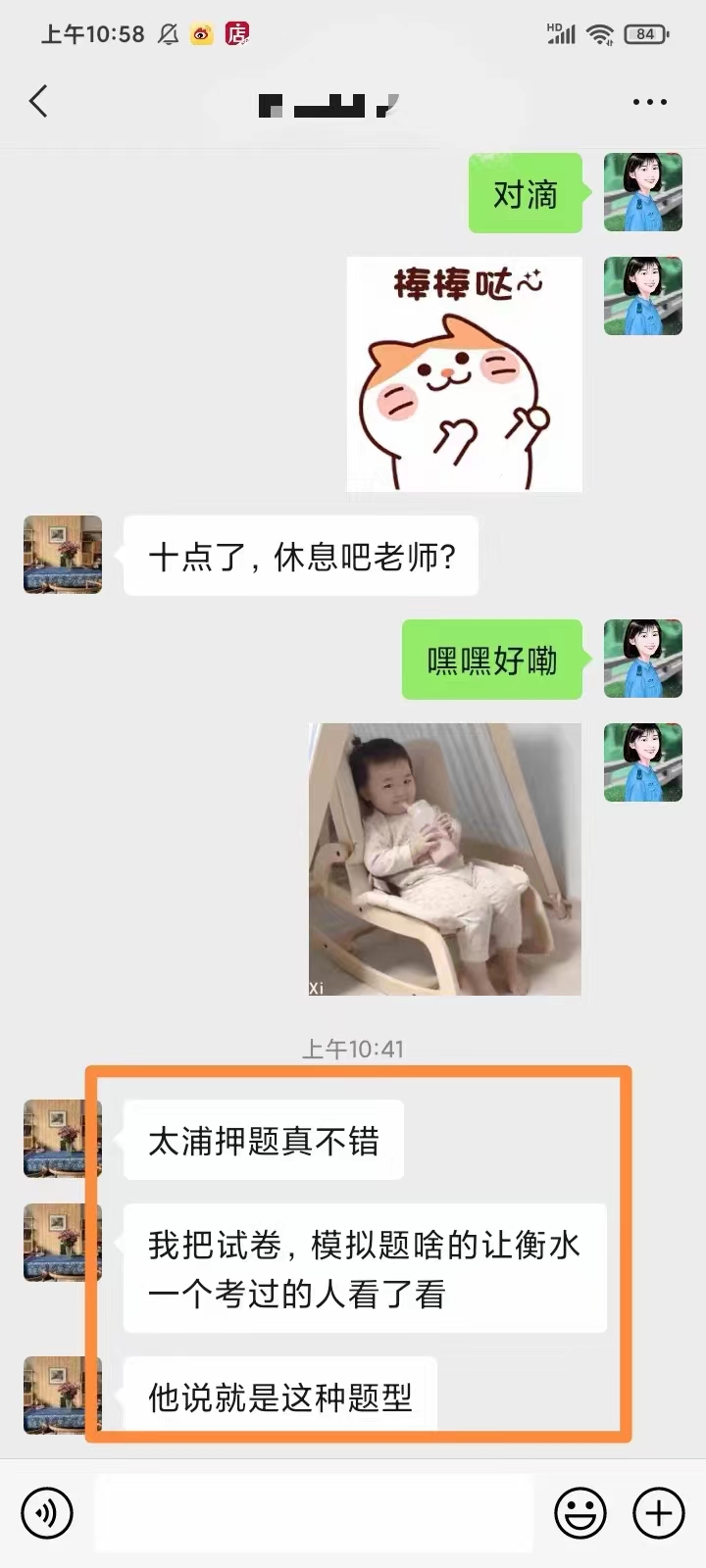Open the emoji sticker panel

tap(580, 1513)
